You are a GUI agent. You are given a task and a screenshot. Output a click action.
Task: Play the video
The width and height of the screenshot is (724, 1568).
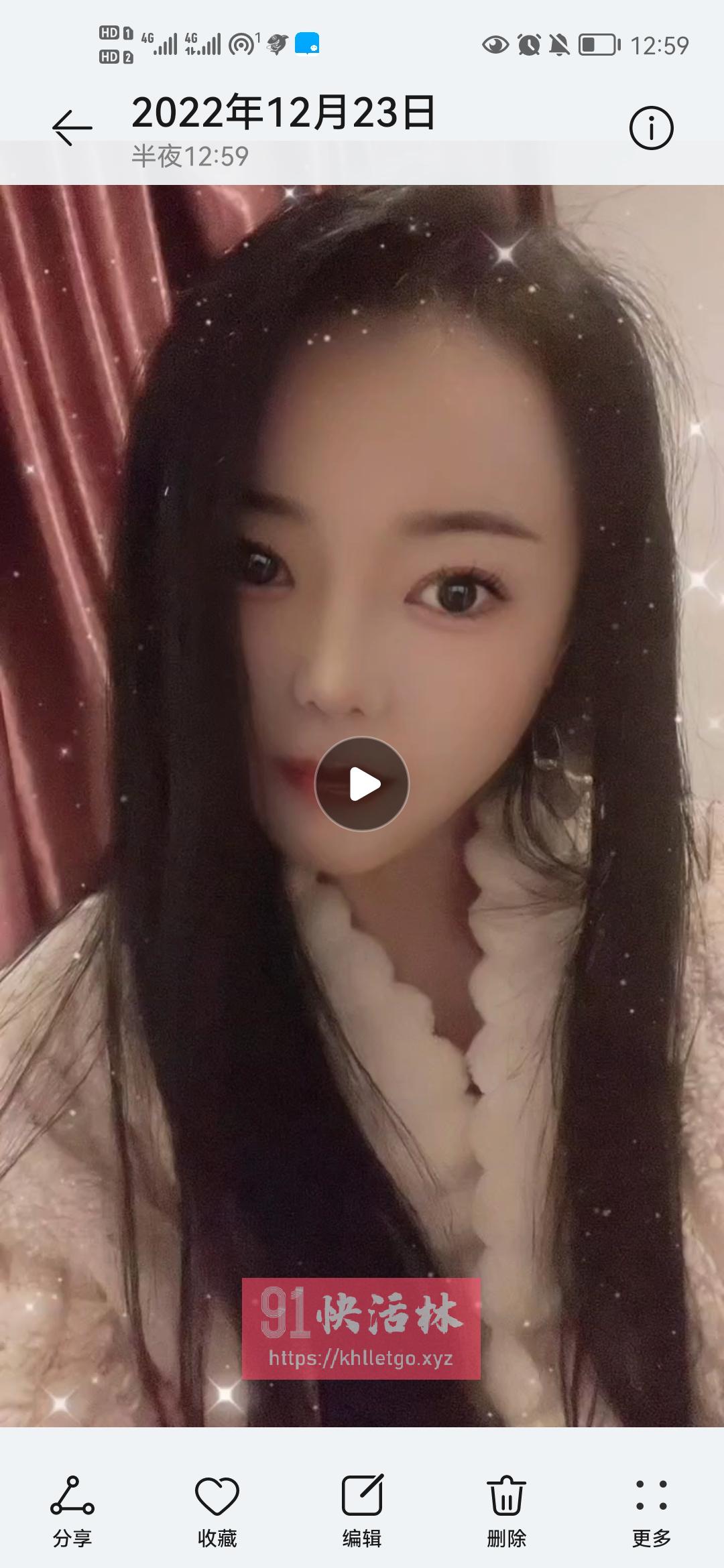[362, 784]
